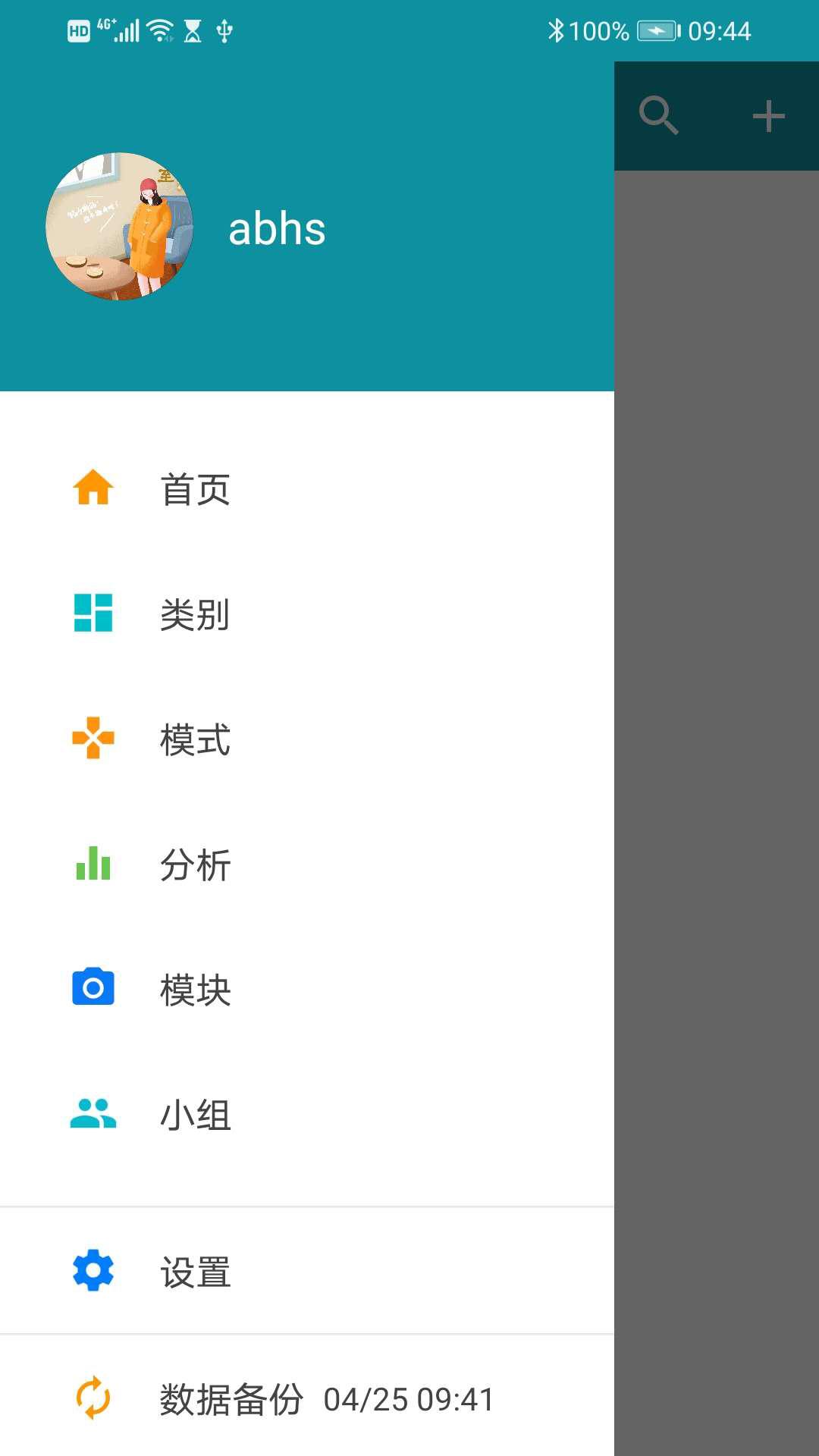Viewport: 819px width, 1456px height.
Task: Open 分析 via the green chart icon
Action: point(93,864)
